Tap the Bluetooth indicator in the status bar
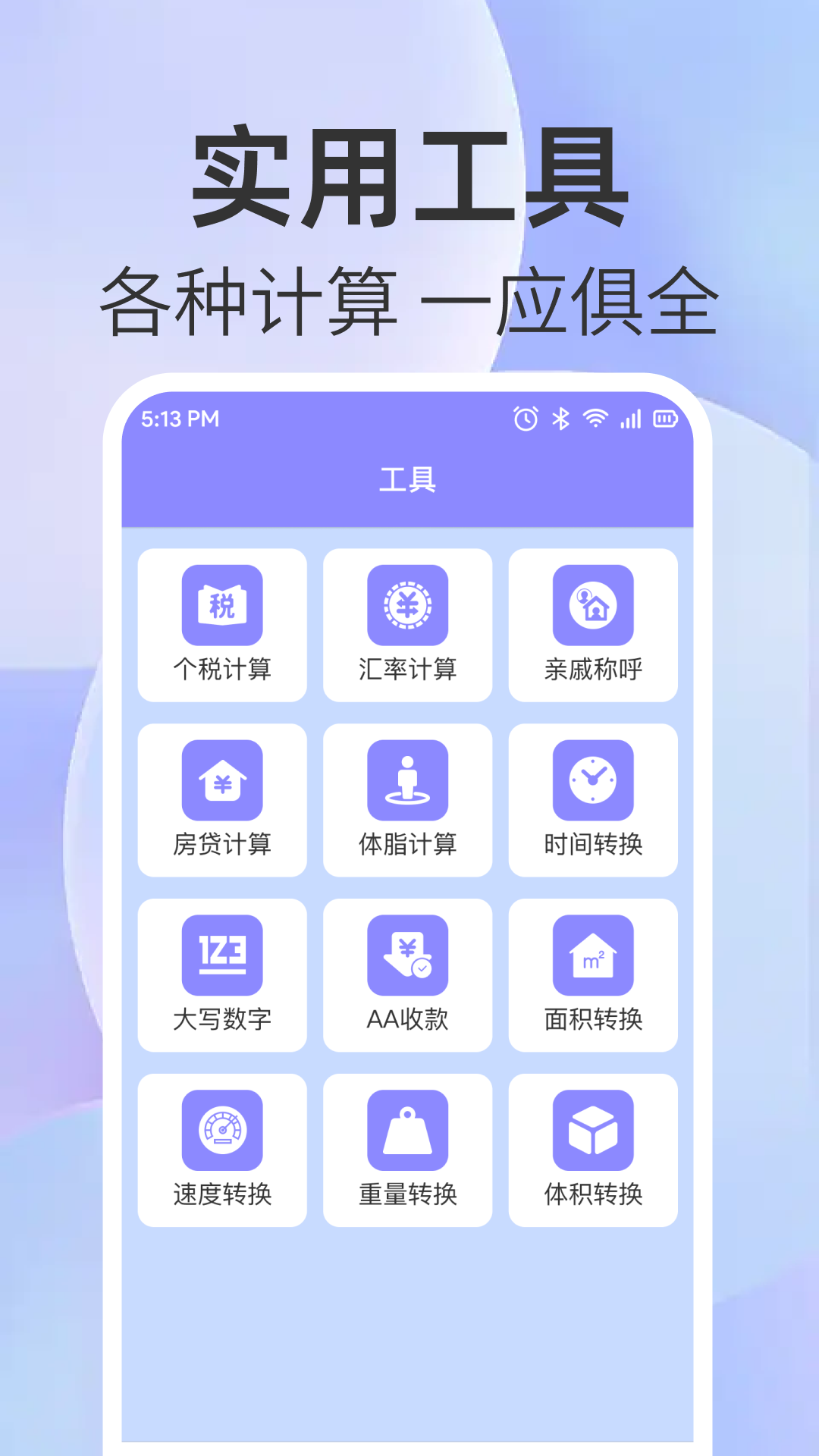Image resolution: width=819 pixels, height=1456 pixels. tap(560, 416)
